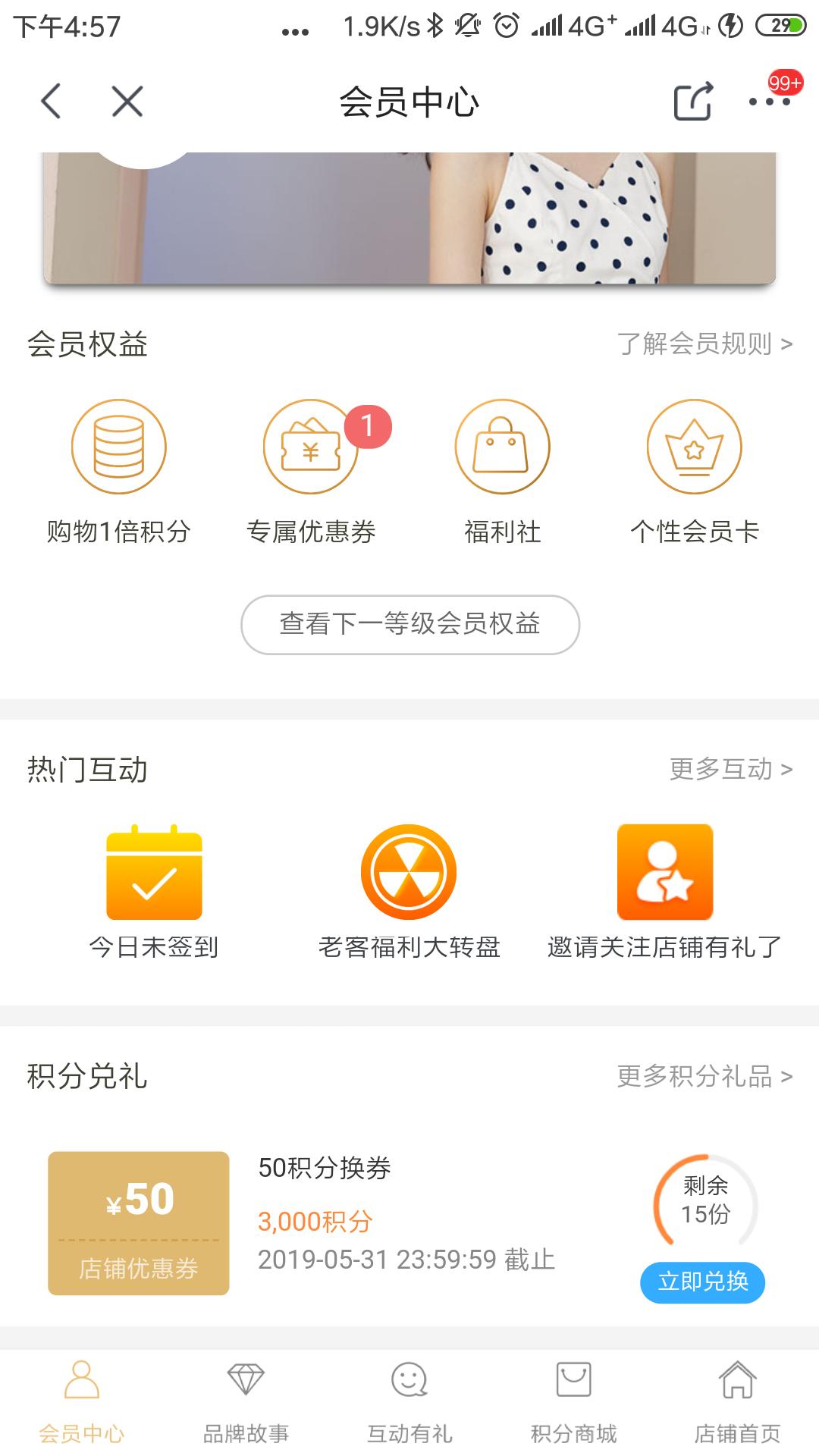Screen dimensions: 819x1456
Task: Open 老客福利大转盘 wheel icon
Action: 409,872
